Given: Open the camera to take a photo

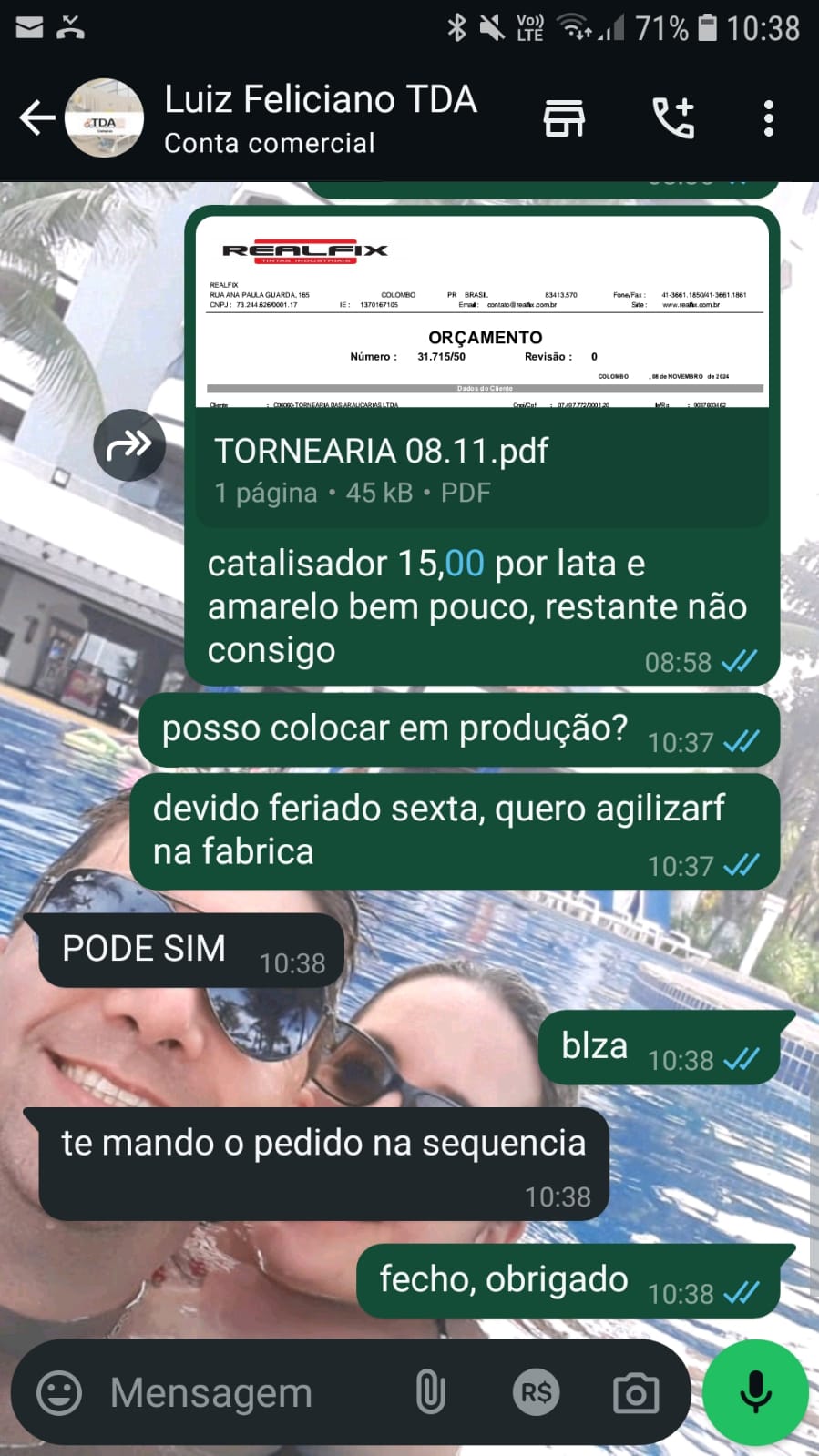Looking at the screenshot, I should coord(636,1392).
